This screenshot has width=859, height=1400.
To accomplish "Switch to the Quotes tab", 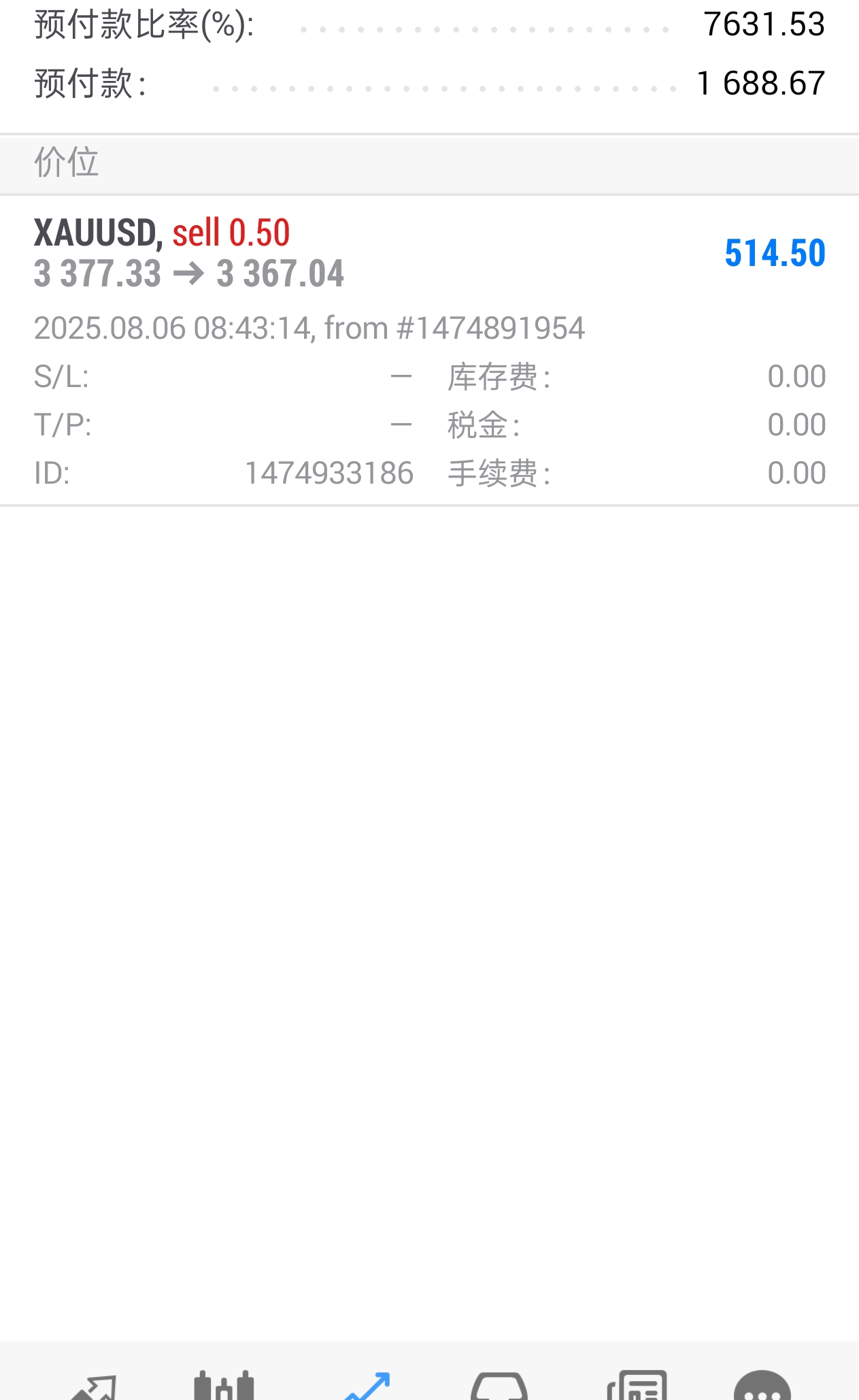I will pyautogui.click(x=93, y=1386).
